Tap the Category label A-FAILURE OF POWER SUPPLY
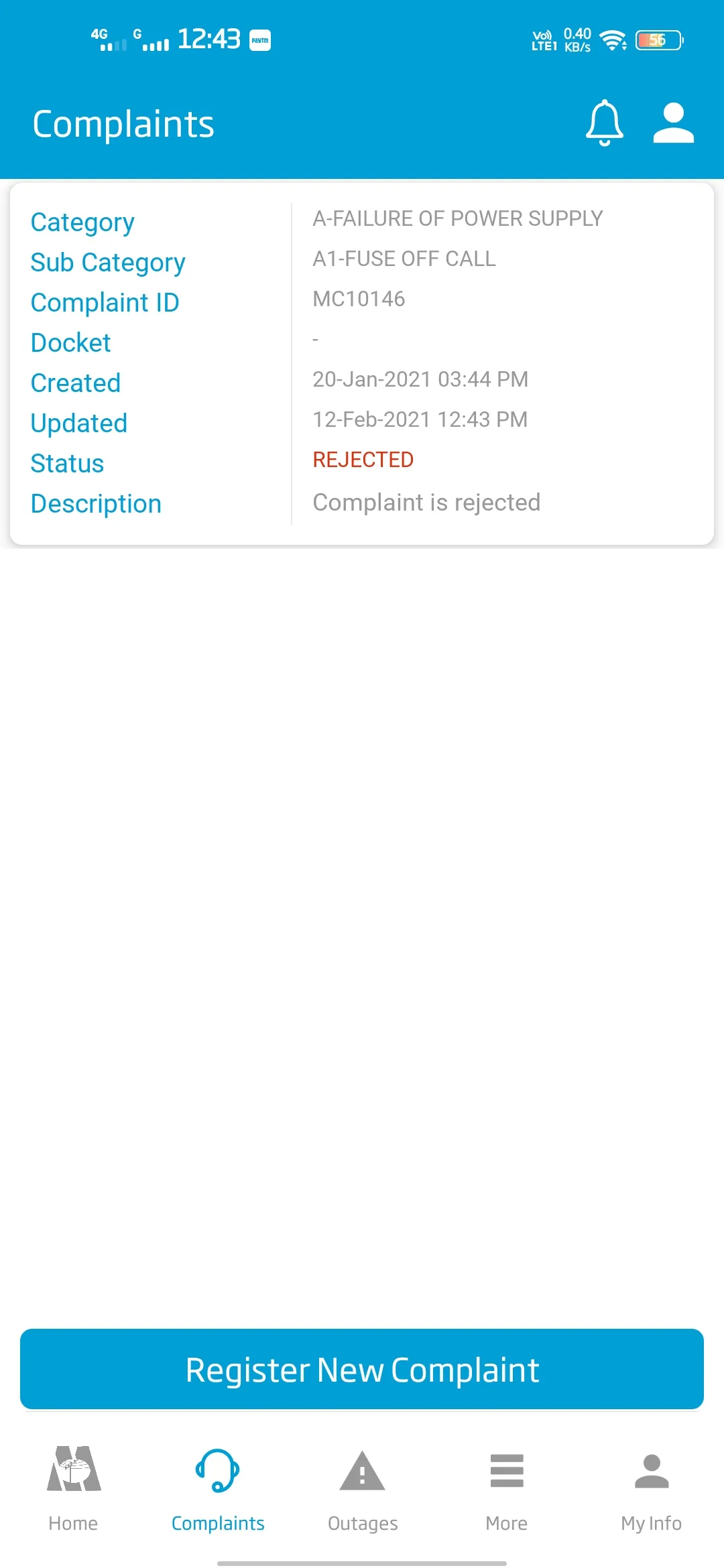 tap(458, 218)
